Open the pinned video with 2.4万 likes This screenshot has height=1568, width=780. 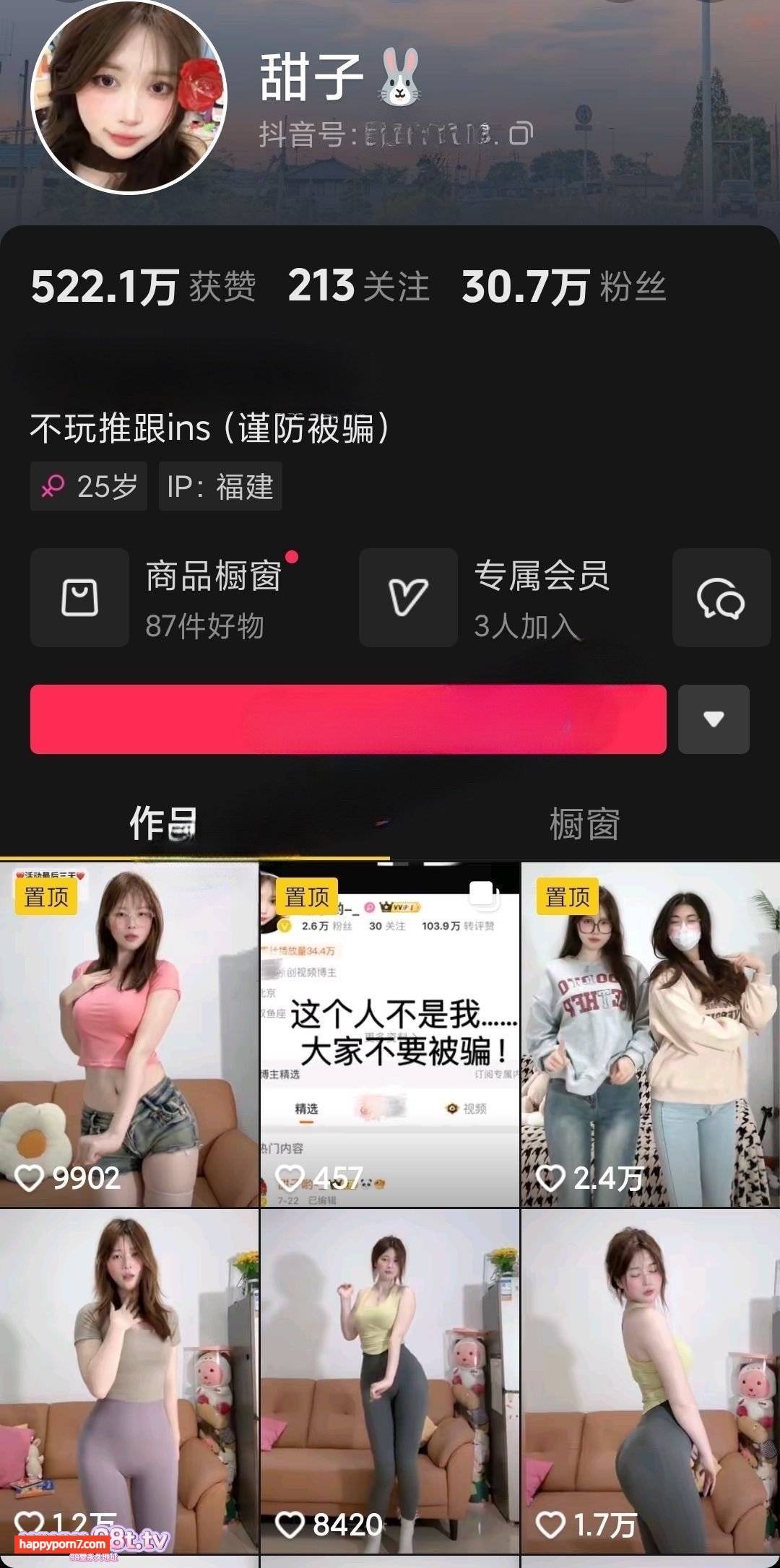pyautogui.click(x=650, y=1033)
